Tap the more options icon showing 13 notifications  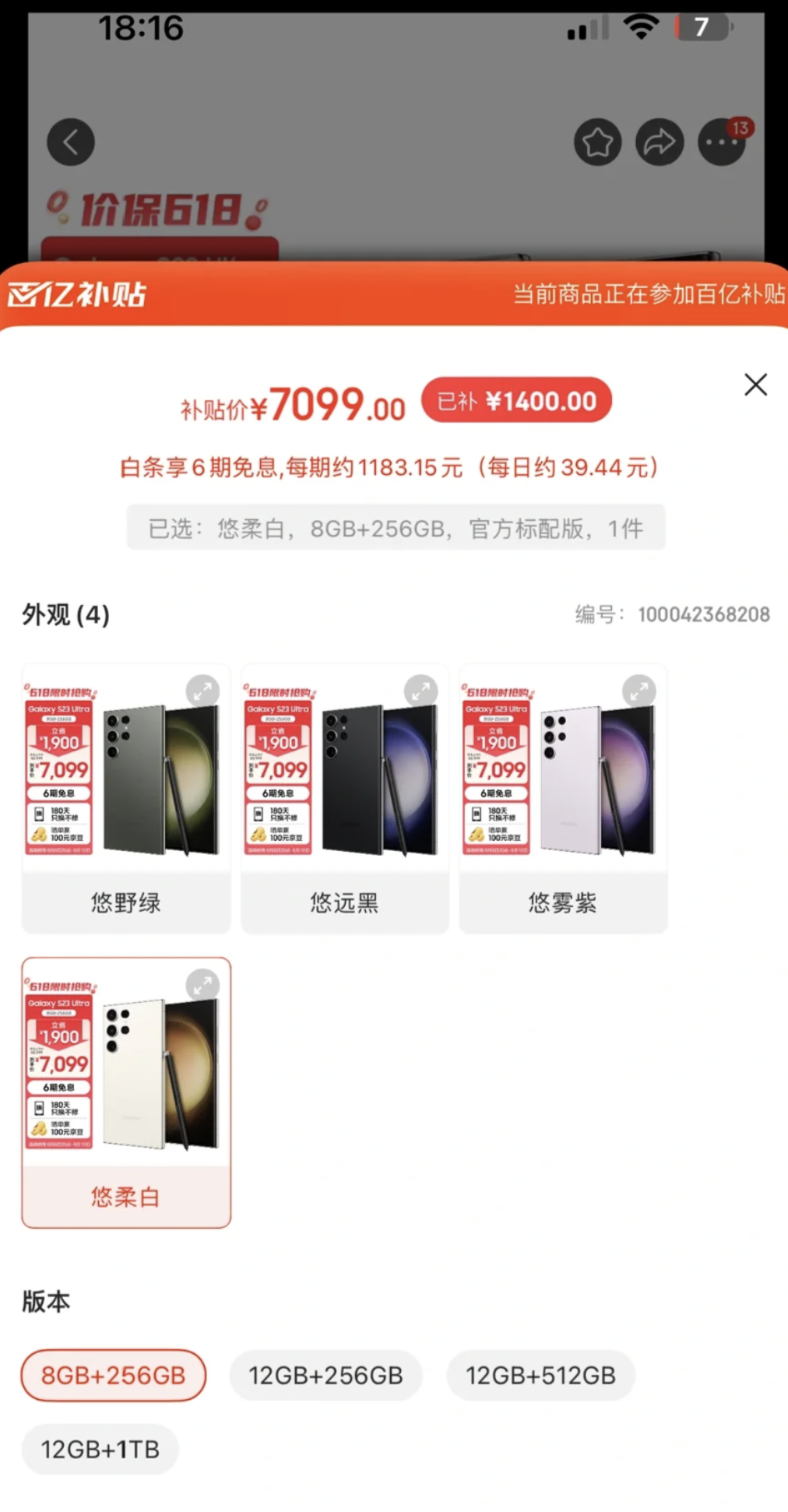tap(723, 141)
